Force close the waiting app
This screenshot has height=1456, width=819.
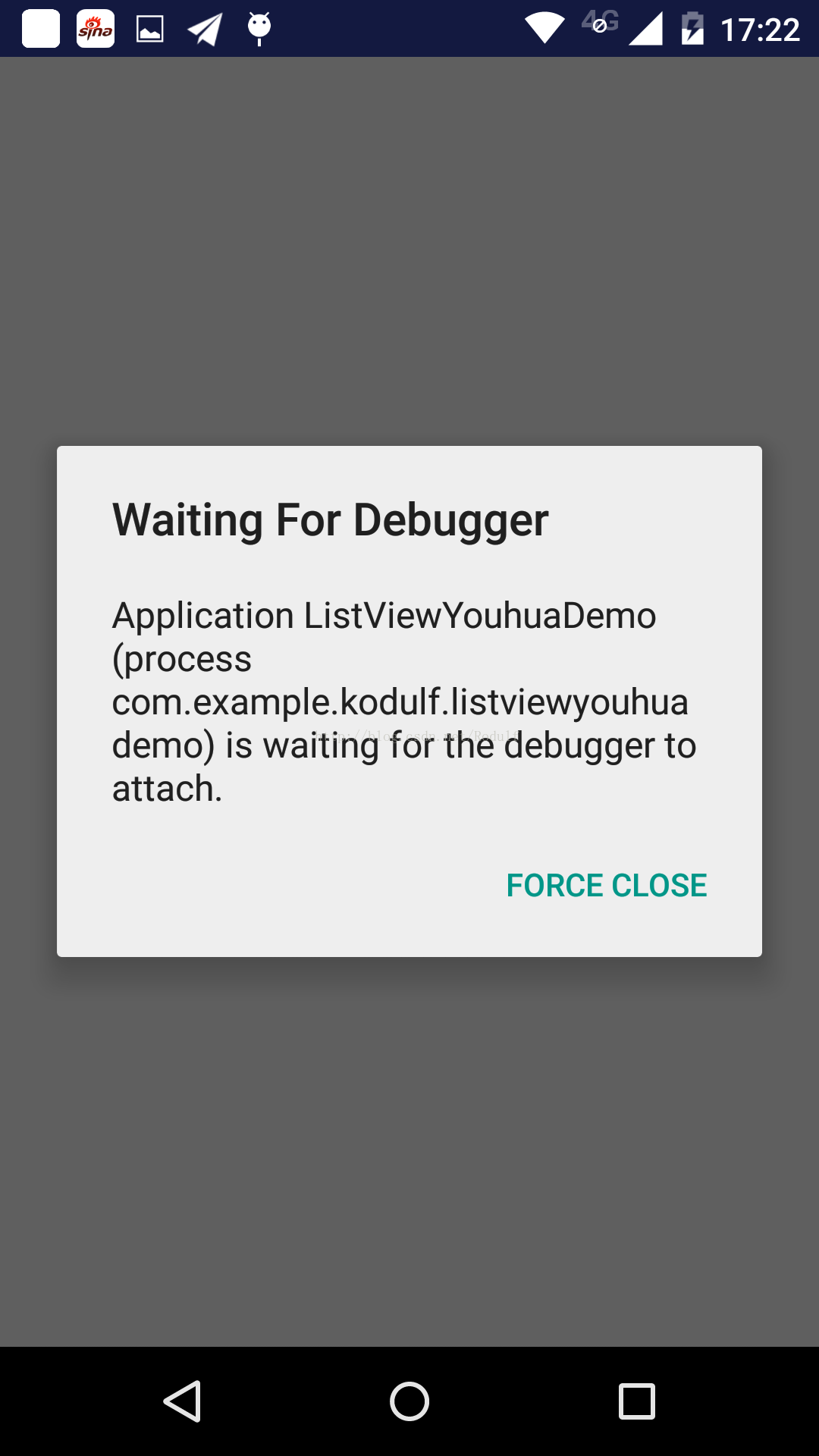point(607,886)
